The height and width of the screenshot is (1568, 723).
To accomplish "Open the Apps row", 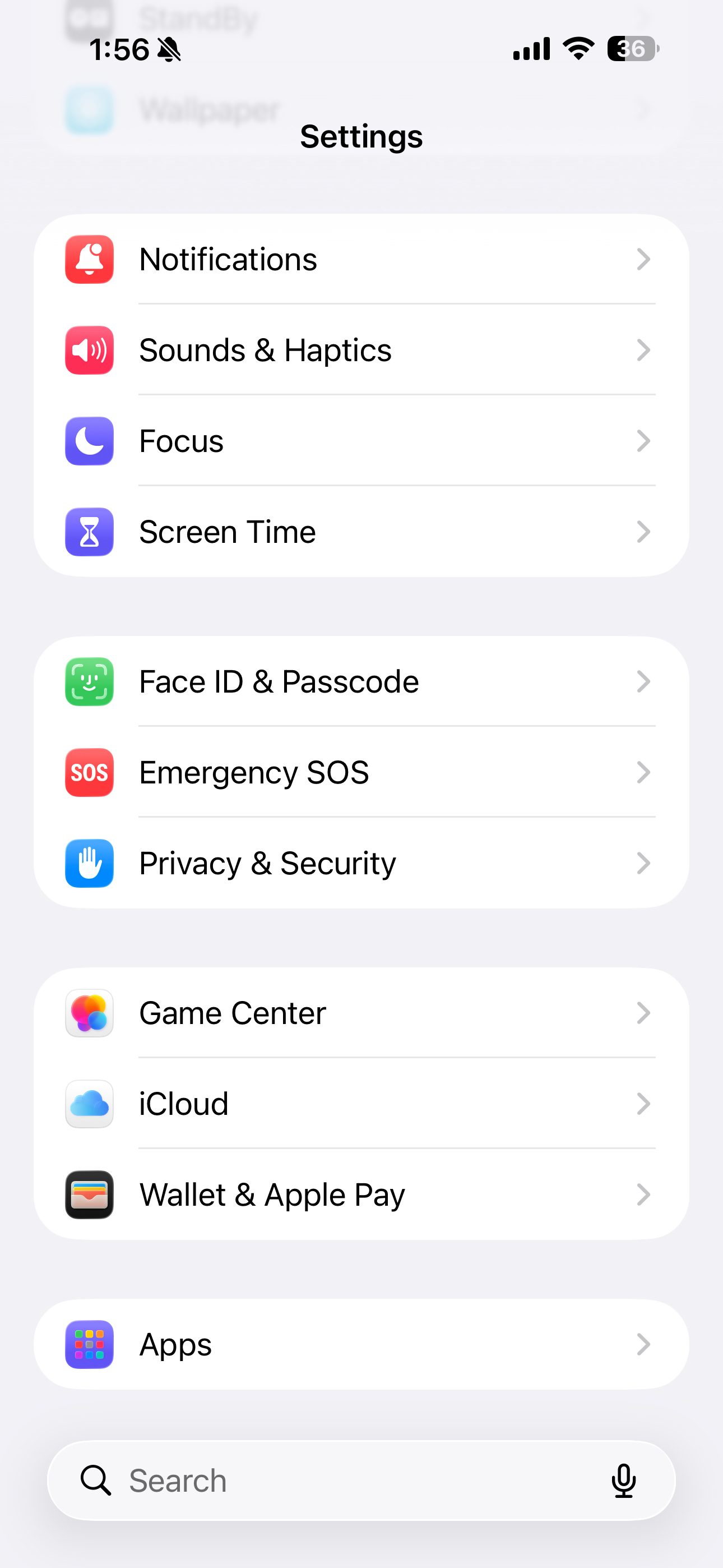I will tap(360, 1344).
